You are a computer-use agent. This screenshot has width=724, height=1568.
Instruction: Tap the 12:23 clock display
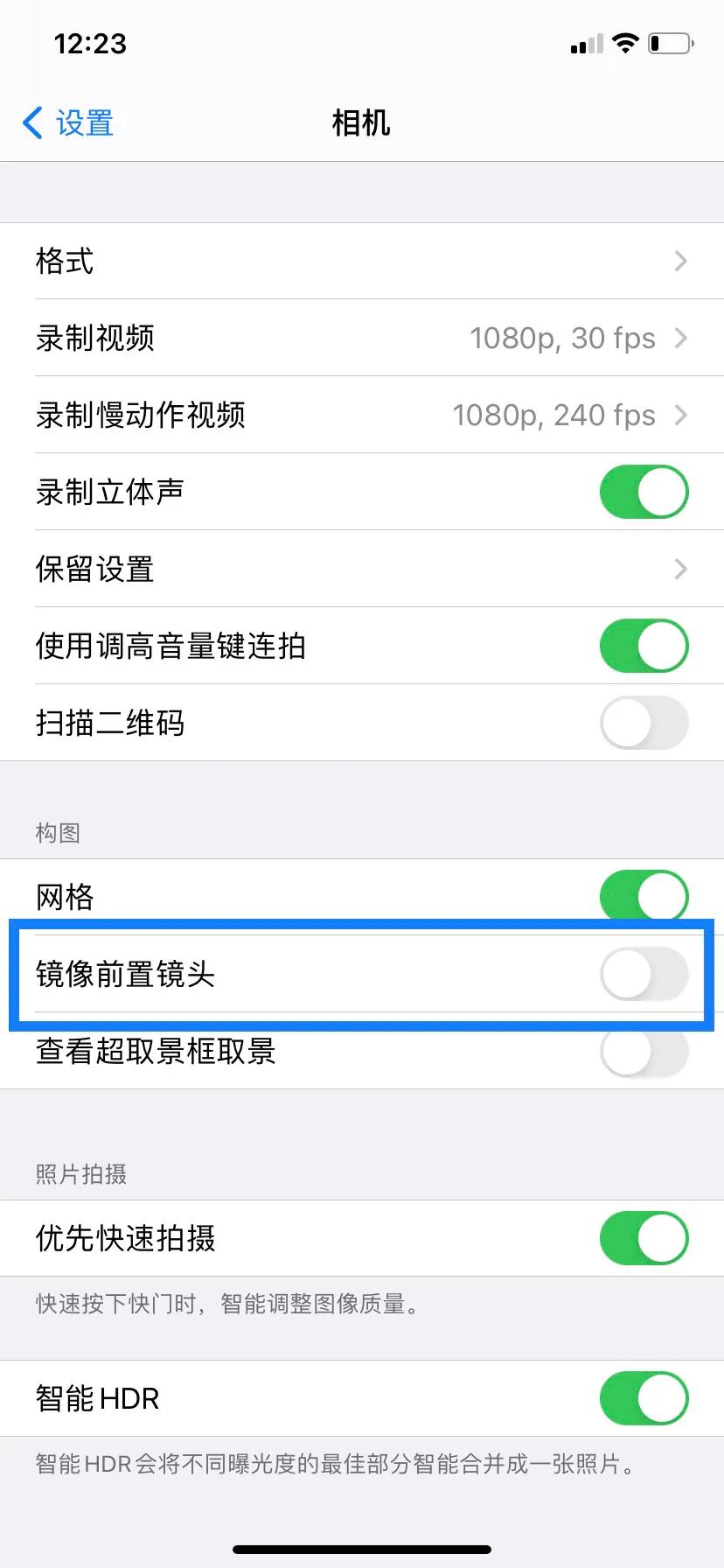coord(89,44)
